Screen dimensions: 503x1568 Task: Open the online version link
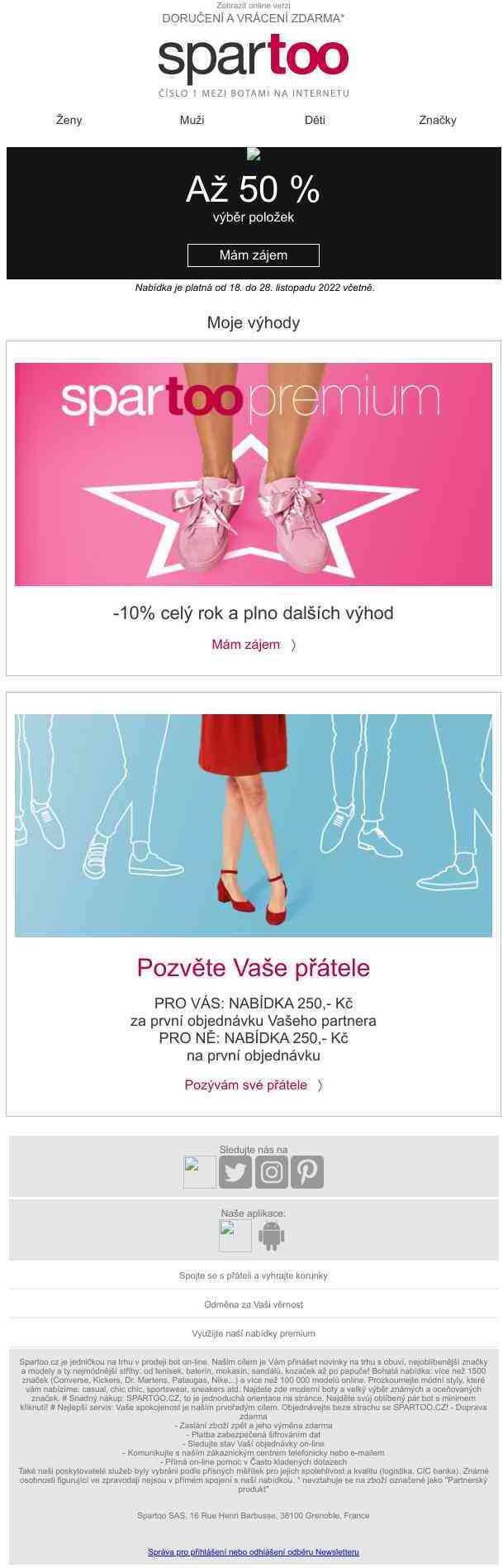tap(254, 6)
